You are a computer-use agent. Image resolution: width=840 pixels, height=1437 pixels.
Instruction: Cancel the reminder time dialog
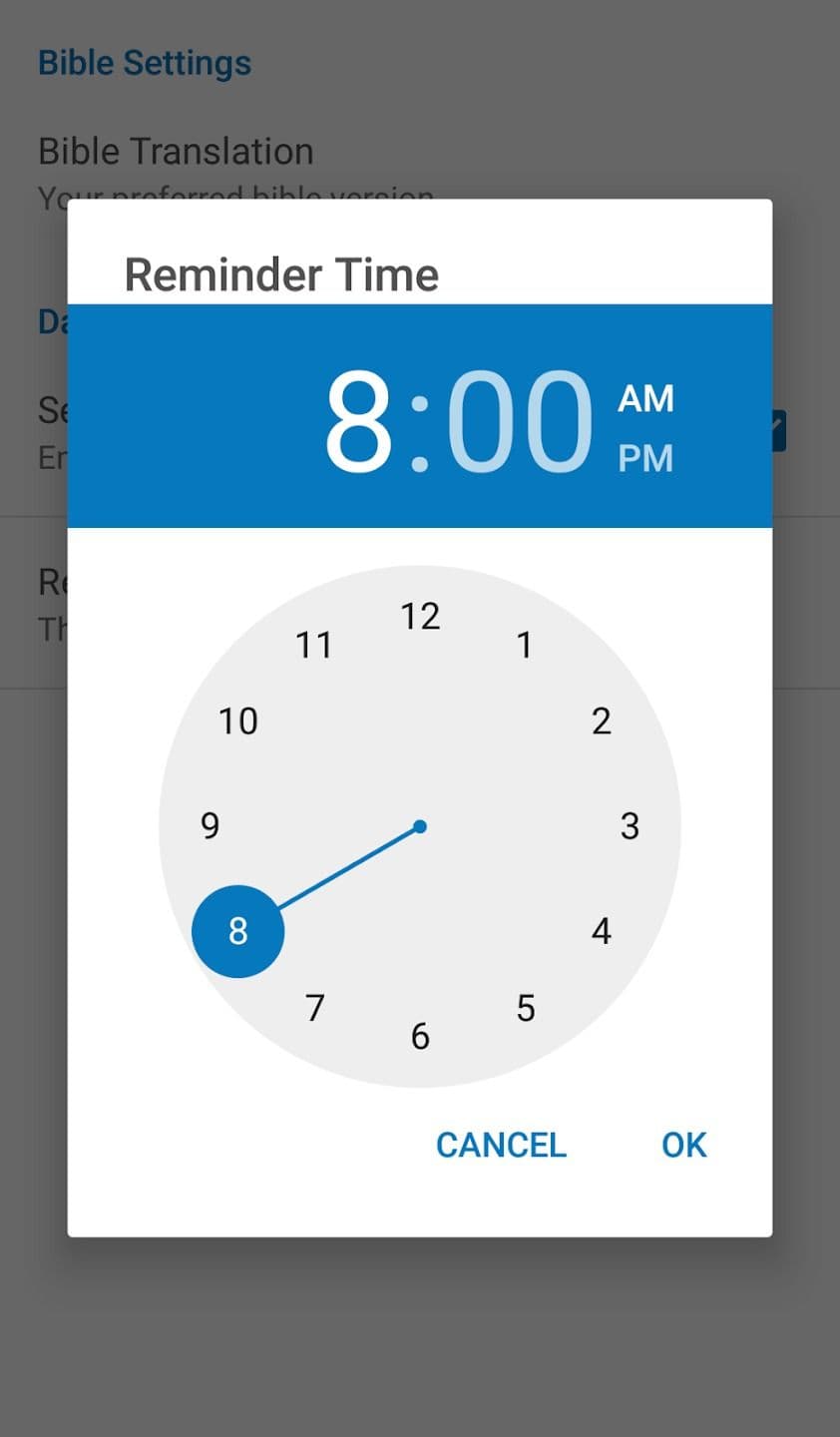(x=501, y=1145)
